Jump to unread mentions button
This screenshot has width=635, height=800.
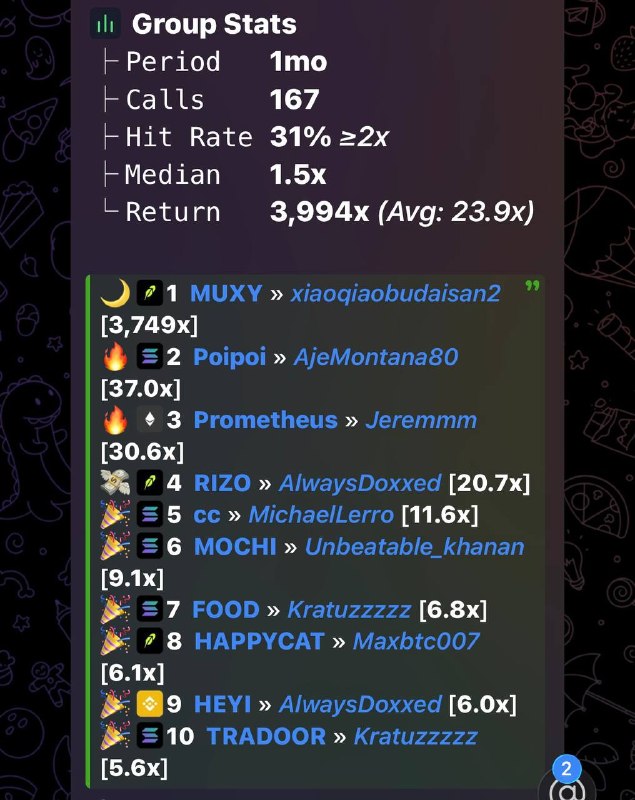567,786
